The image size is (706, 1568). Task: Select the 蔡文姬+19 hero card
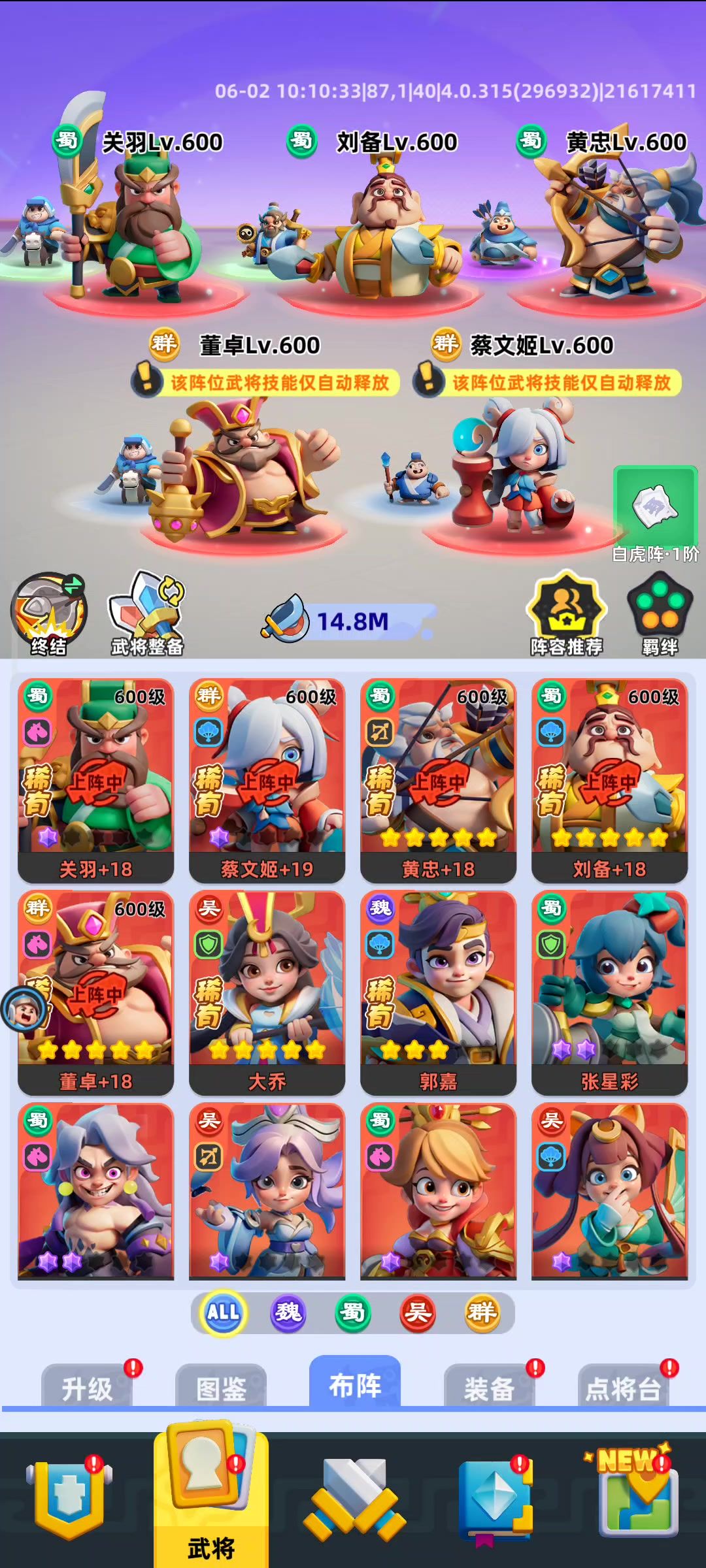point(267,781)
